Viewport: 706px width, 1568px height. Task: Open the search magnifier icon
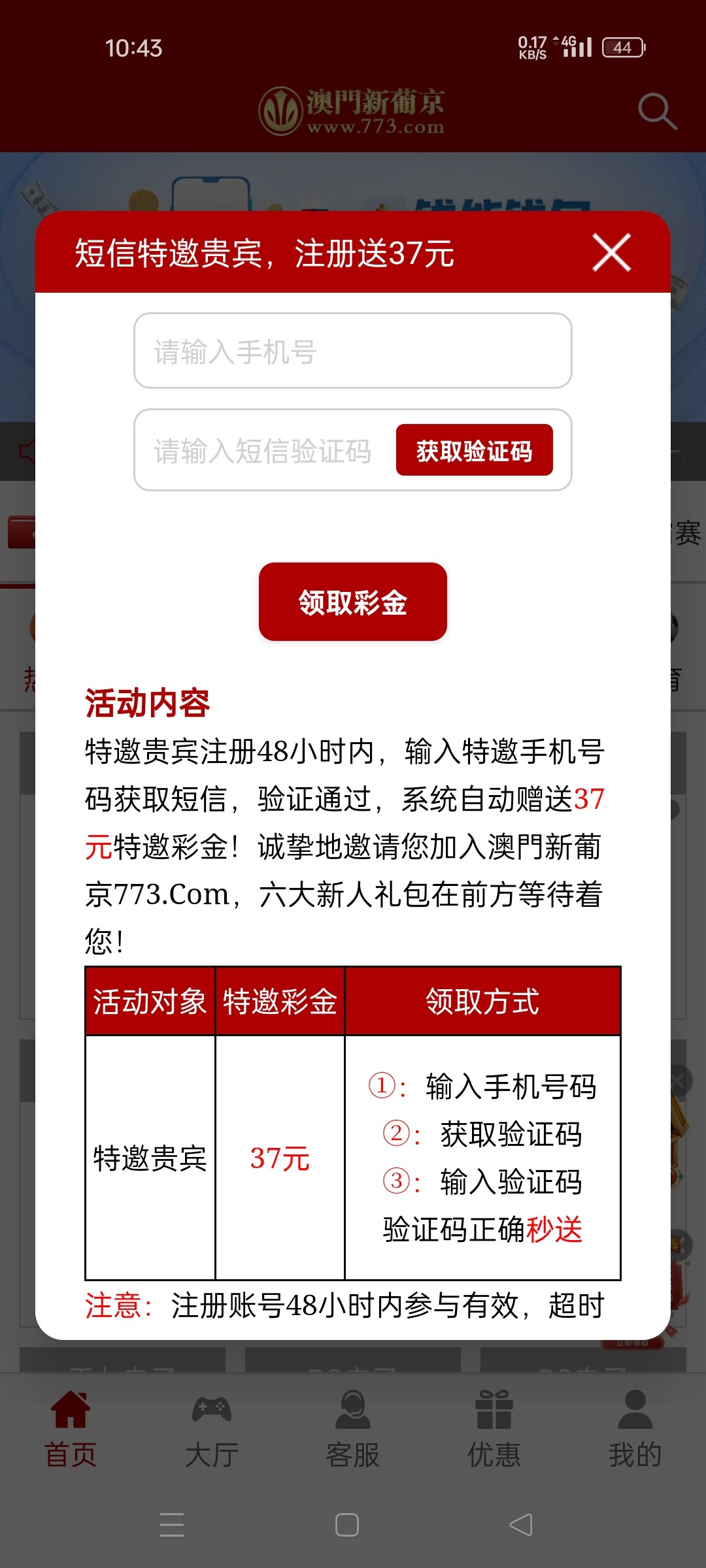(656, 111)
